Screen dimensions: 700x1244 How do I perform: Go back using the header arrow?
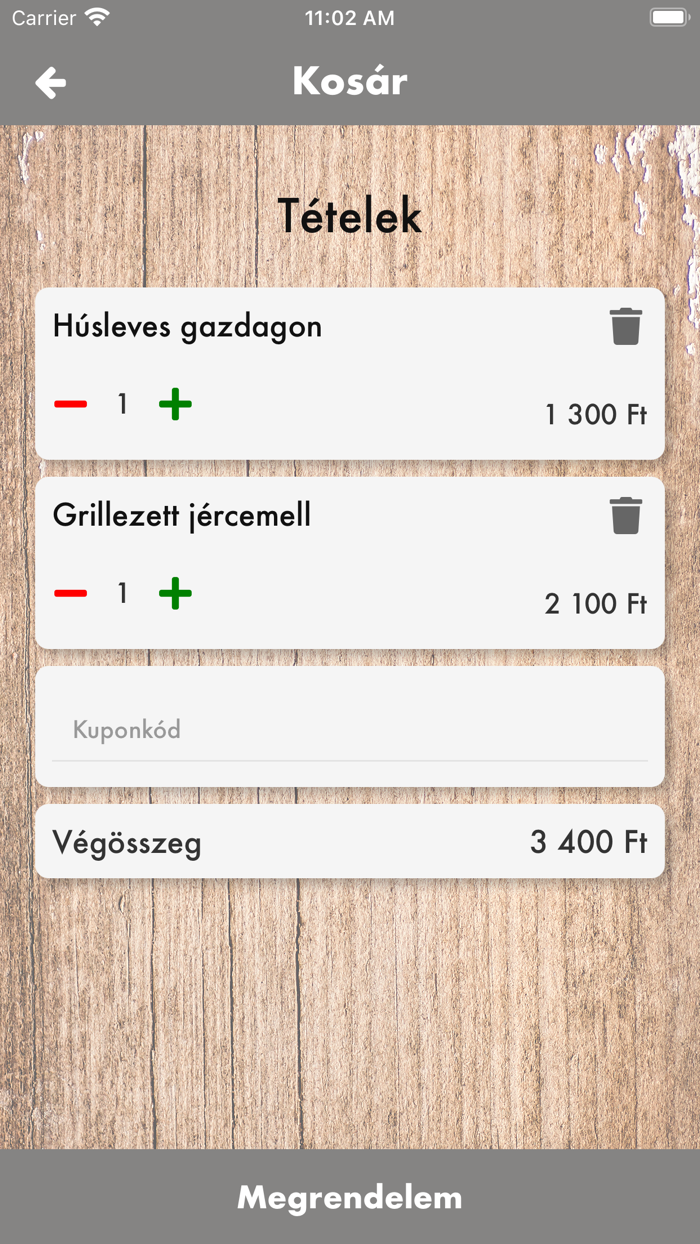(51, 82)
